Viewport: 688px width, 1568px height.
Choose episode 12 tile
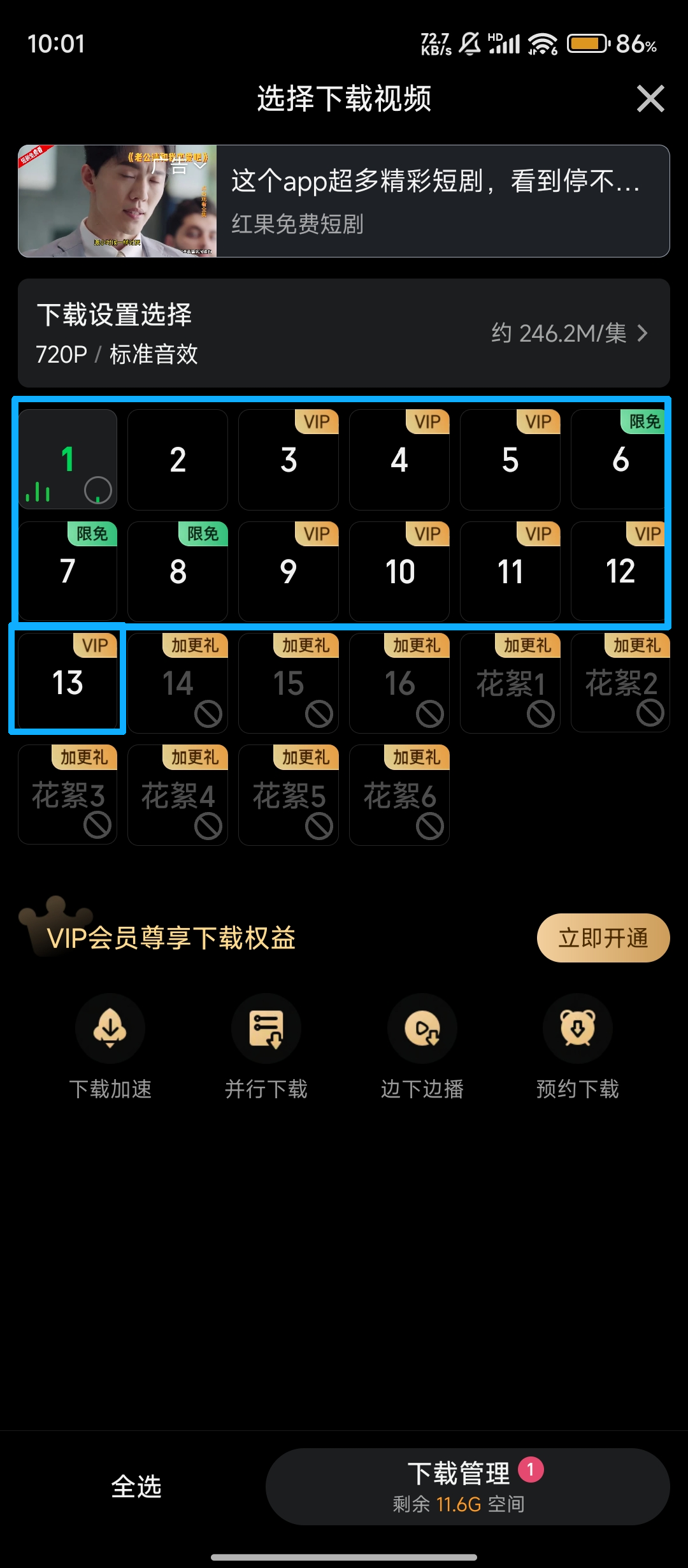pos(620,571)
